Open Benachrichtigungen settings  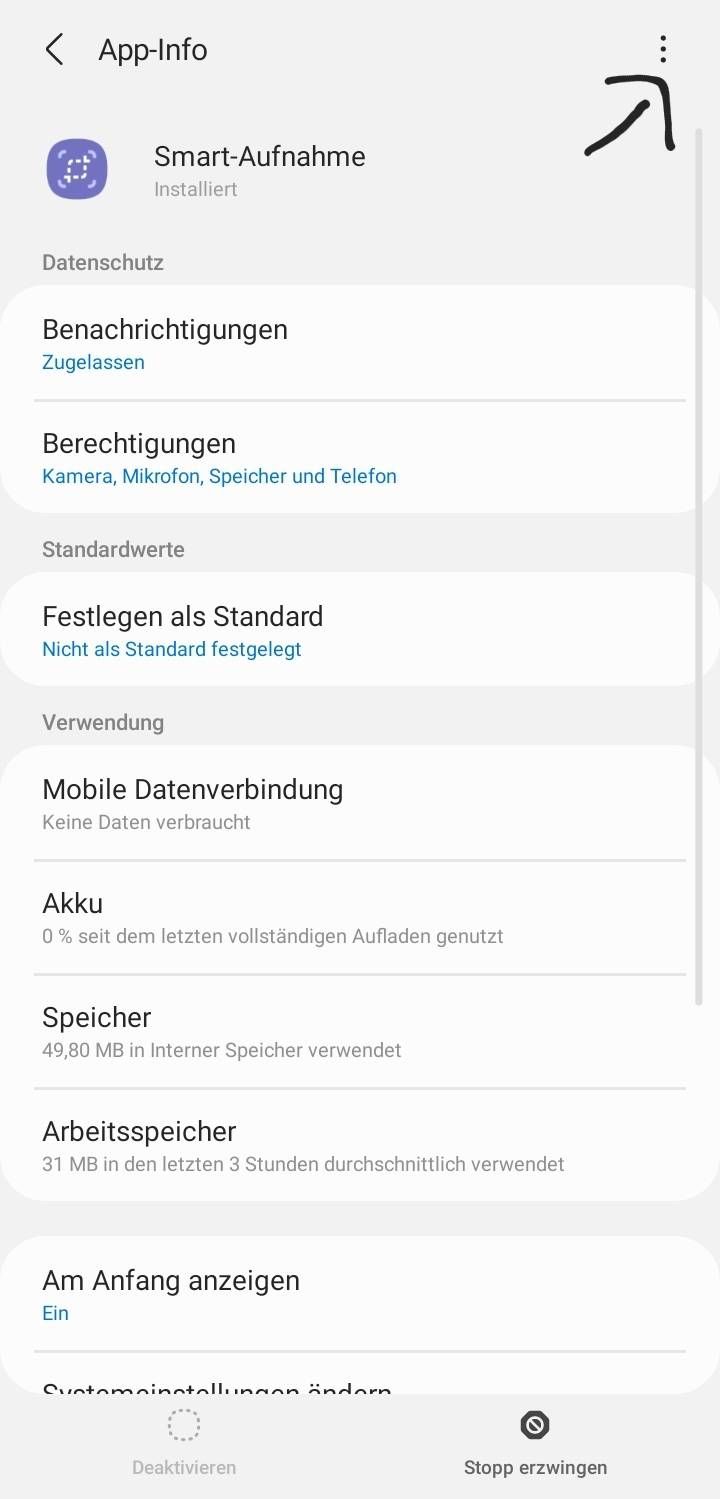(x=360, y=343)
